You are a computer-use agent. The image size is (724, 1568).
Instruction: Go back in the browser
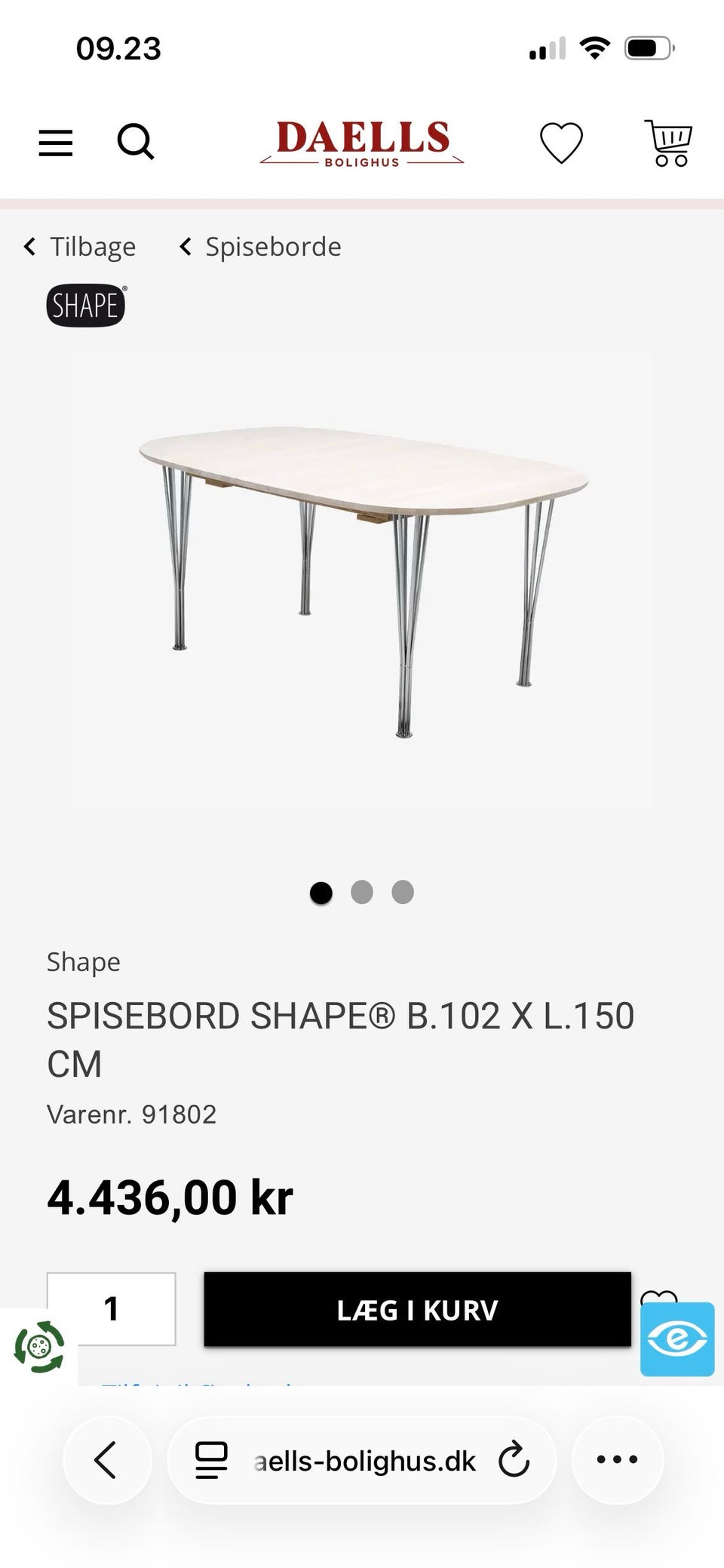point(106,1460)
